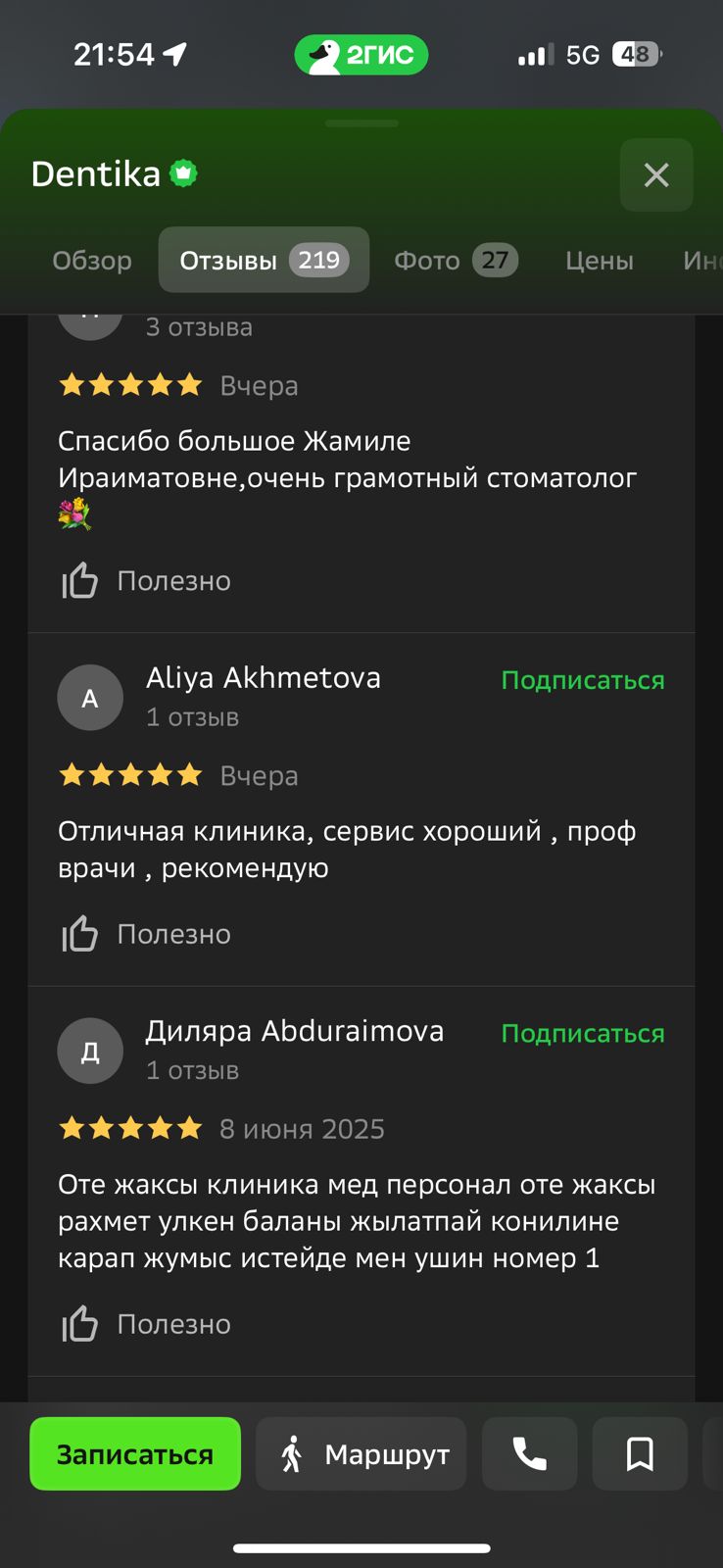This screenshot has height=1568, width=723.
Task: Open Диляра Abduraimova's profile
Action: pyautogui.click(x=294, y=1031)
